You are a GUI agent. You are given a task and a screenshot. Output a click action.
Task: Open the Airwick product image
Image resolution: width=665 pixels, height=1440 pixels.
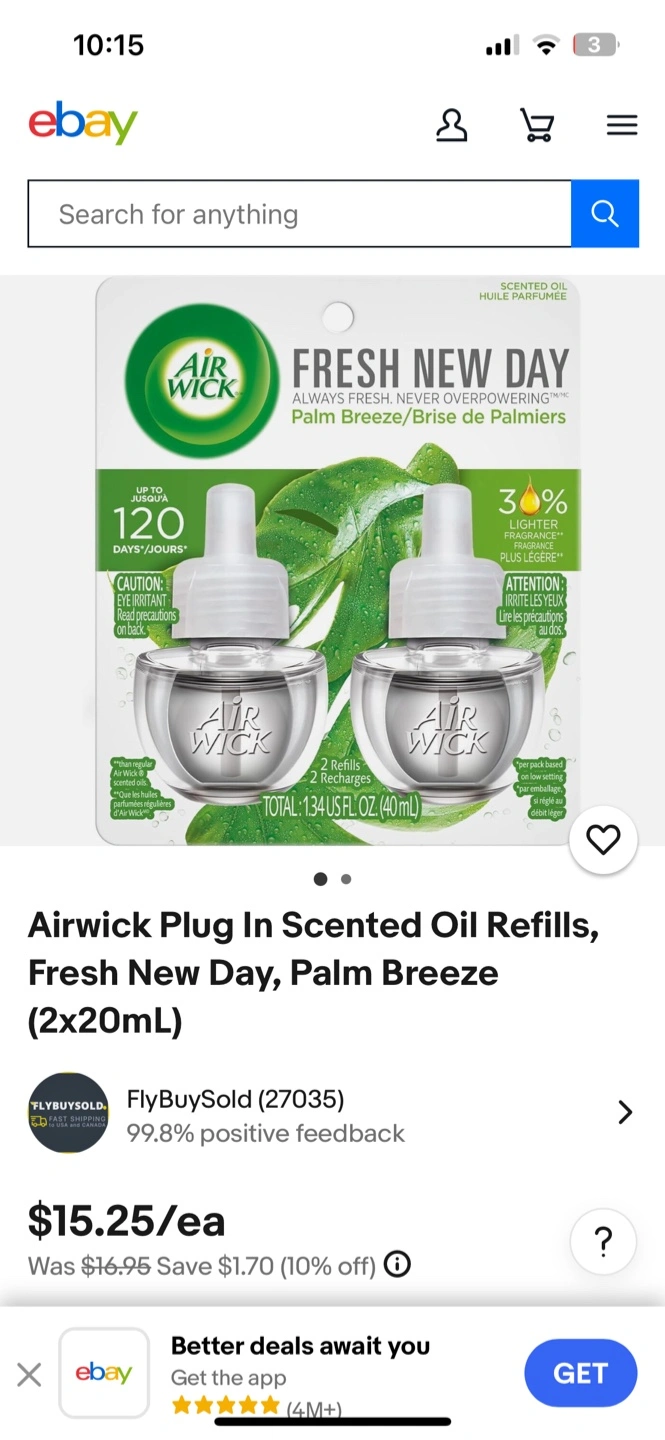338,561
